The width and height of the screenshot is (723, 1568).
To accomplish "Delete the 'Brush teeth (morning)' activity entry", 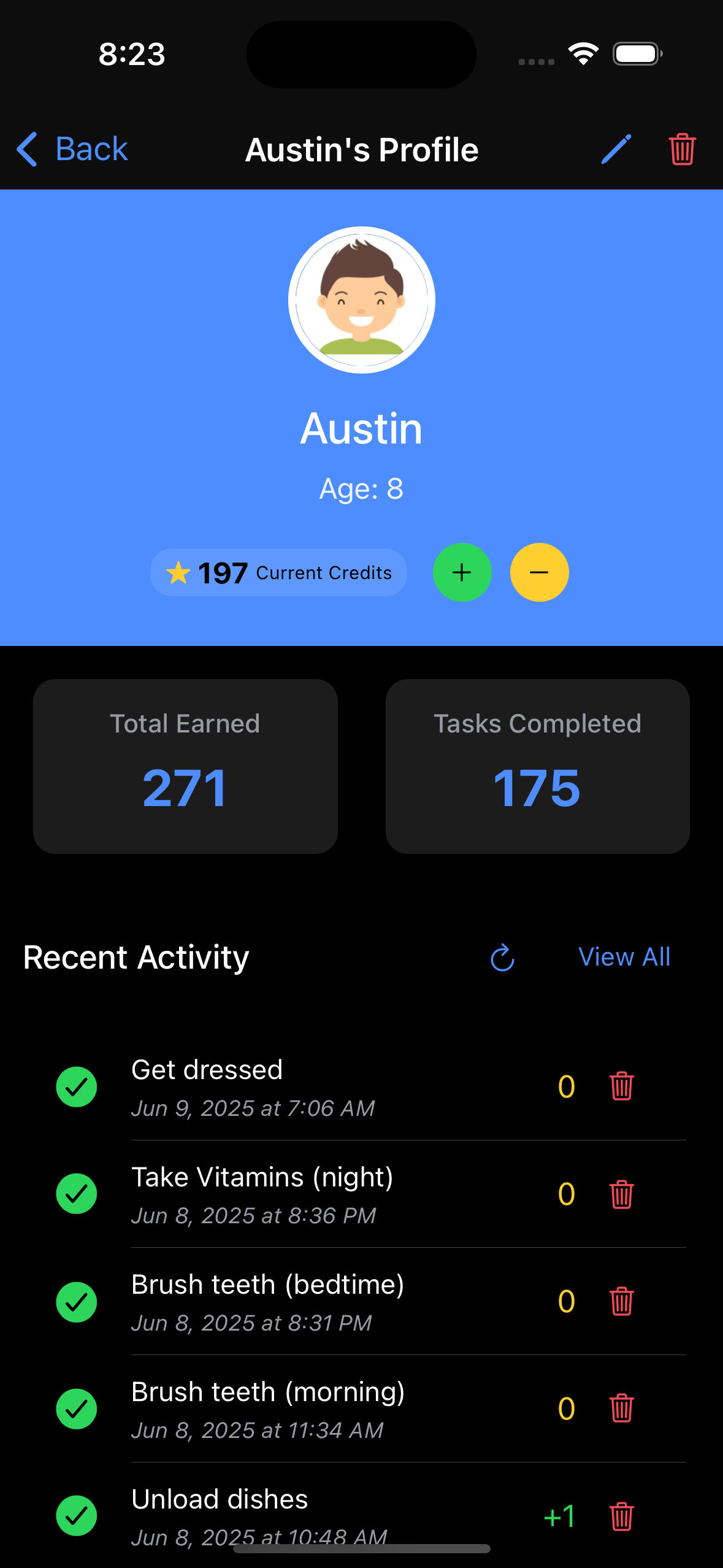I will pyautogui.click(x=621, y=1411).
